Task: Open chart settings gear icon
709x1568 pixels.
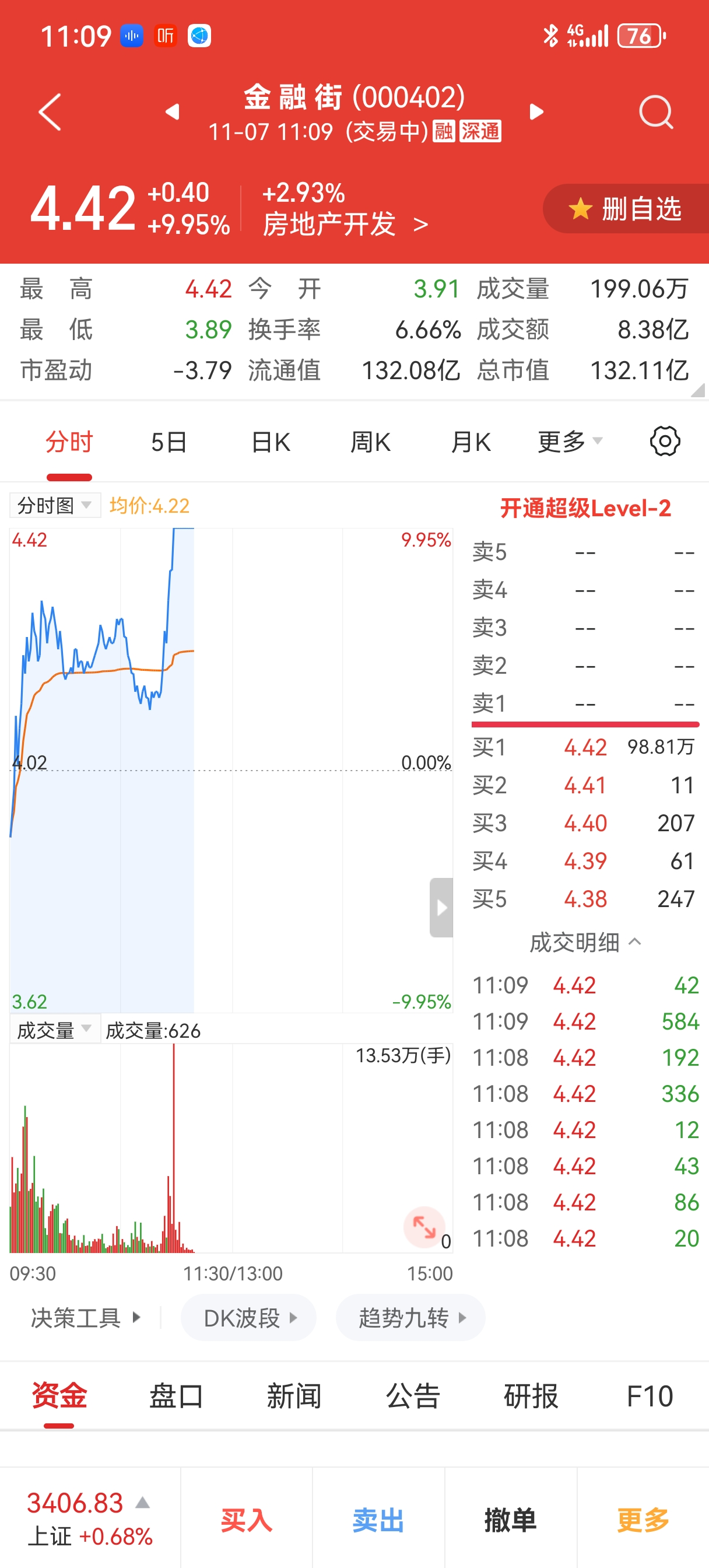Action: tap(665, 442)
